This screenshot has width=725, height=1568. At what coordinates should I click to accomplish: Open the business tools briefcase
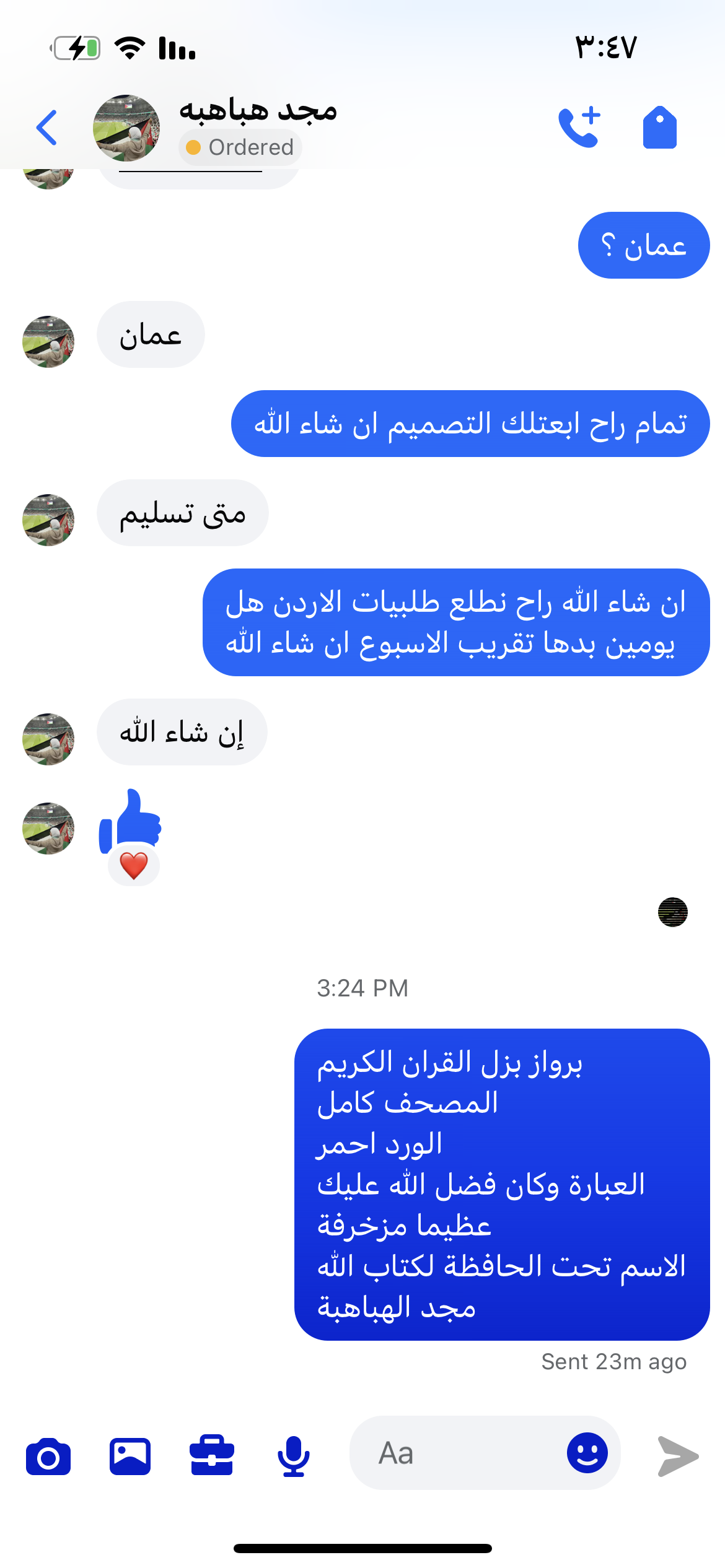pos(212,1457)
